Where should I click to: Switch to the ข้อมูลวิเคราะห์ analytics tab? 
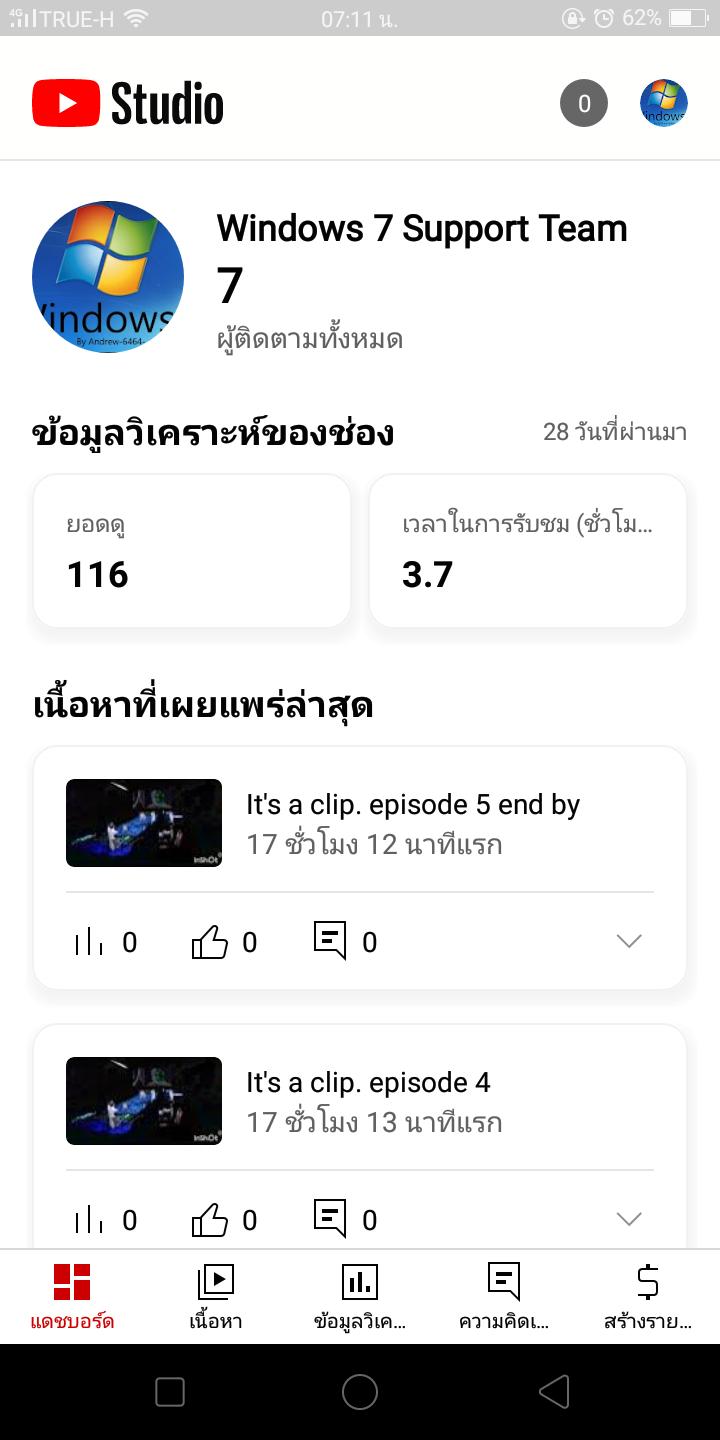click(x=360, y=1296)
